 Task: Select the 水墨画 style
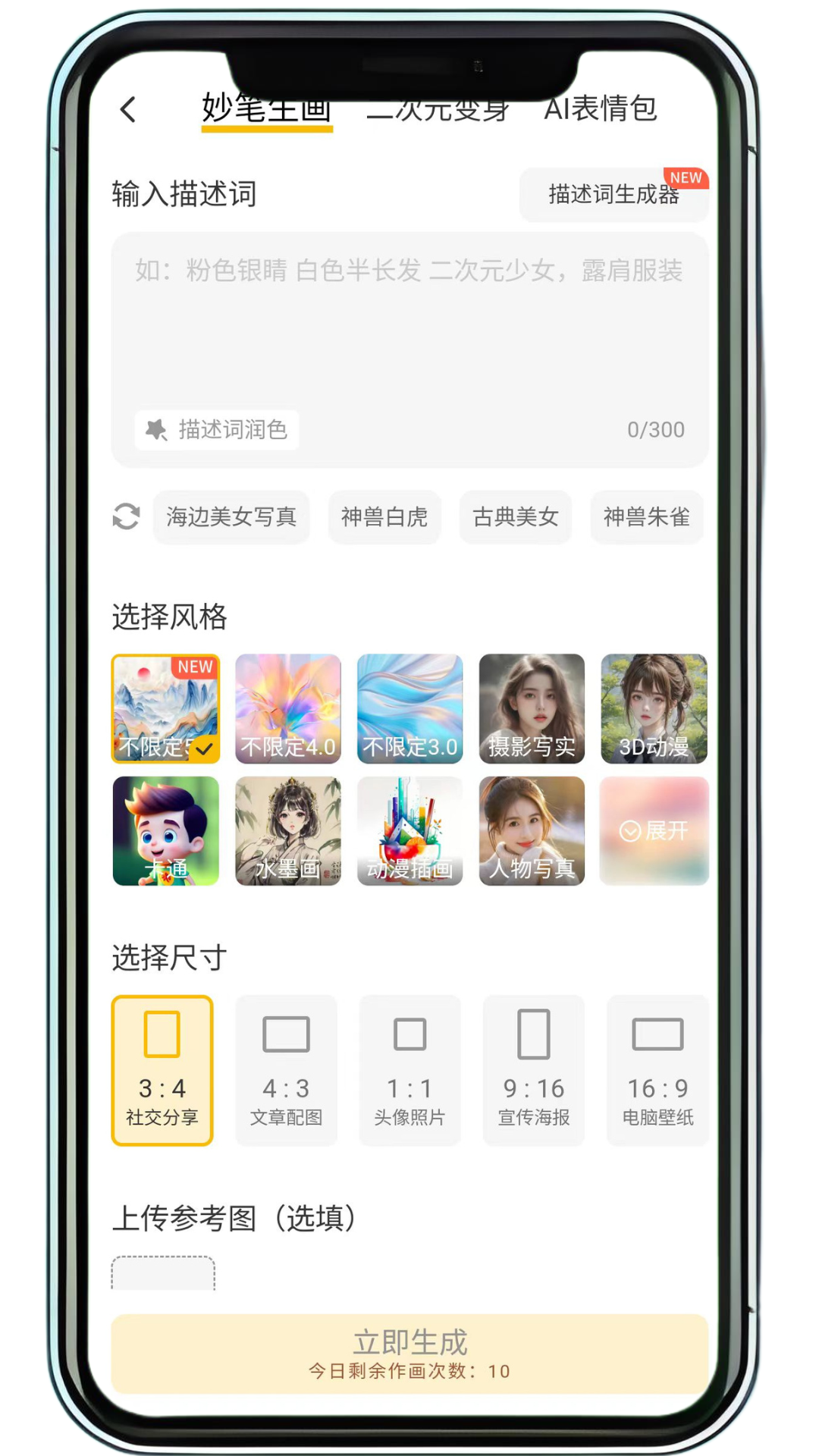point(288,830)
